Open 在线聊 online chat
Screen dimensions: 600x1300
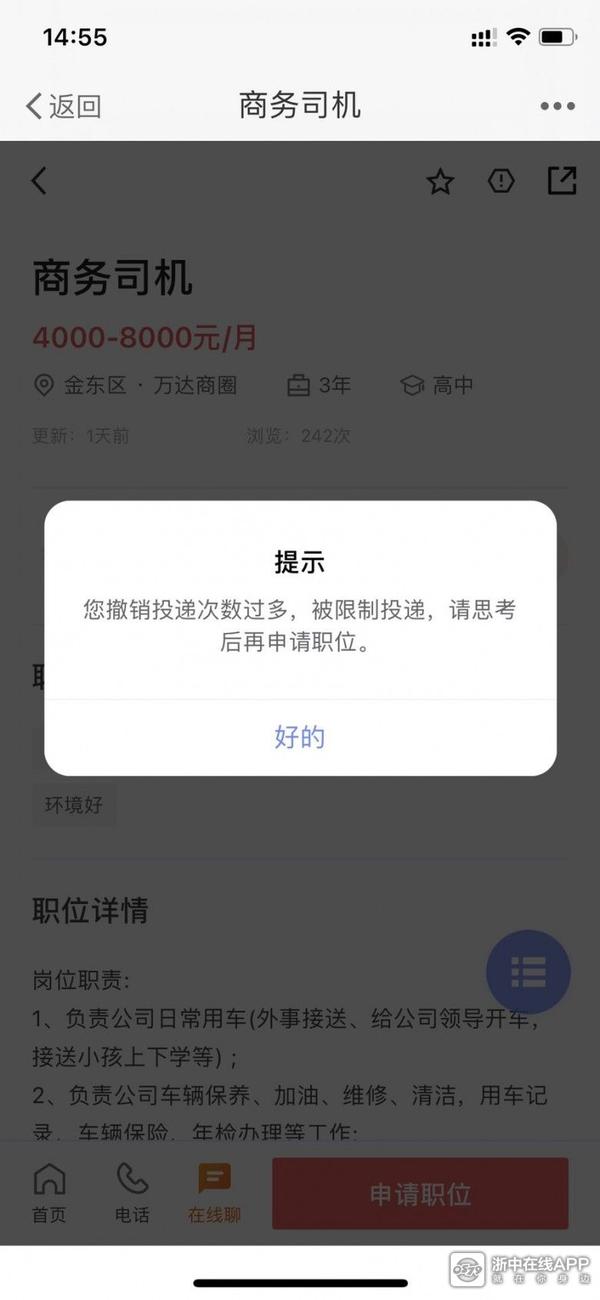pyautogui.click(x=215, y=1193)
